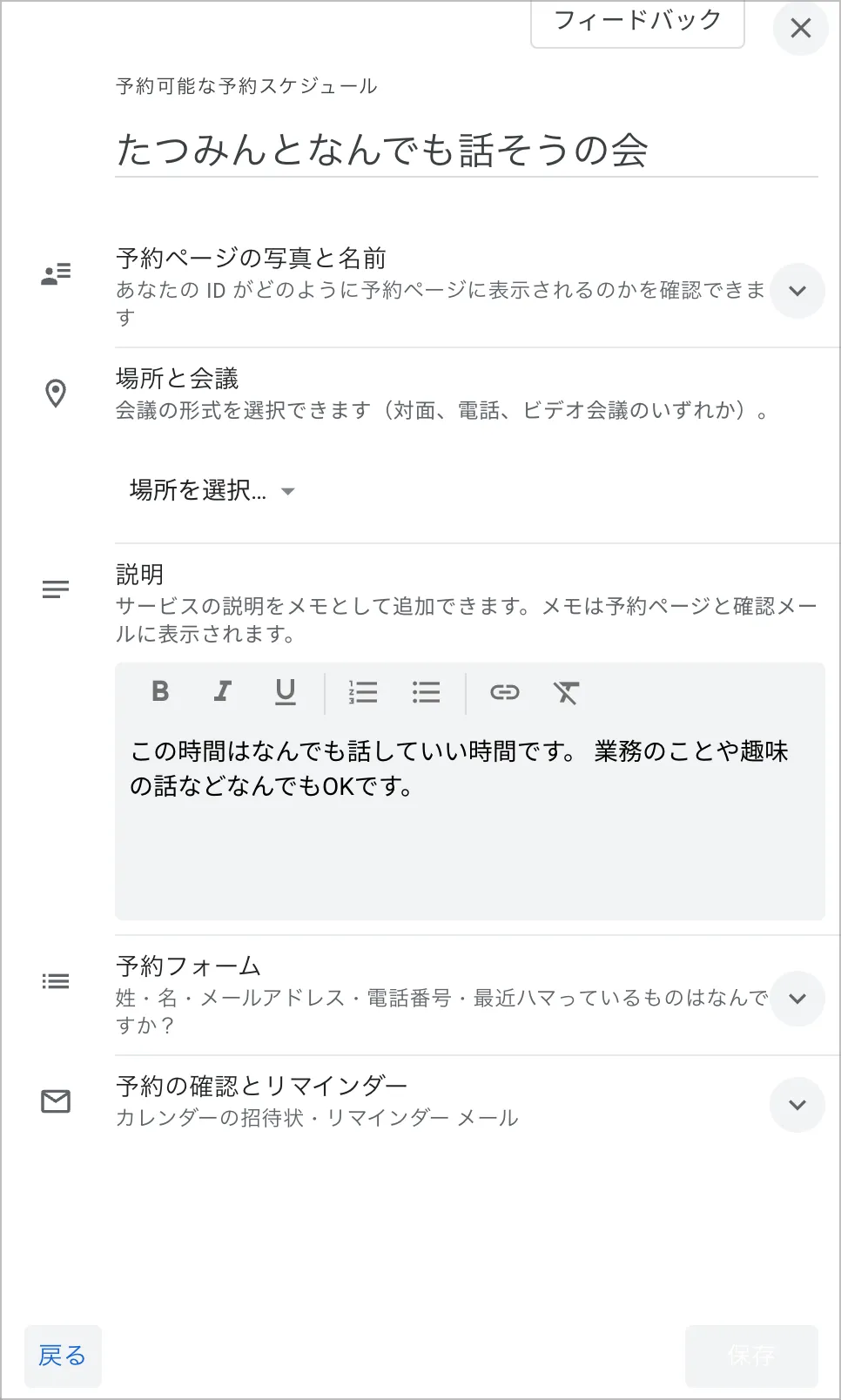Image resolution: width=841 pixels, height=1400 pixels.
Task: Remove formatting from description
Action: (x=566, y=692)
